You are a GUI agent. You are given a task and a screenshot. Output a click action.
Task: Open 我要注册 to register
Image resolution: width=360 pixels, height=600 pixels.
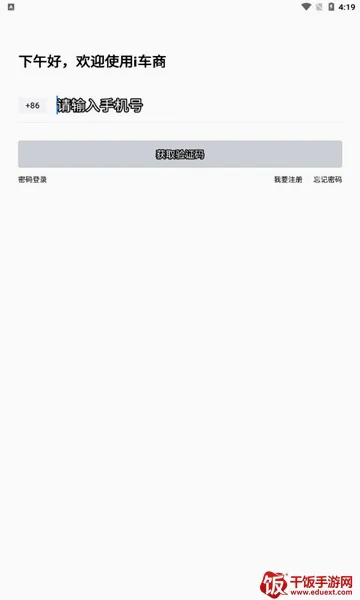pos(288,179)
